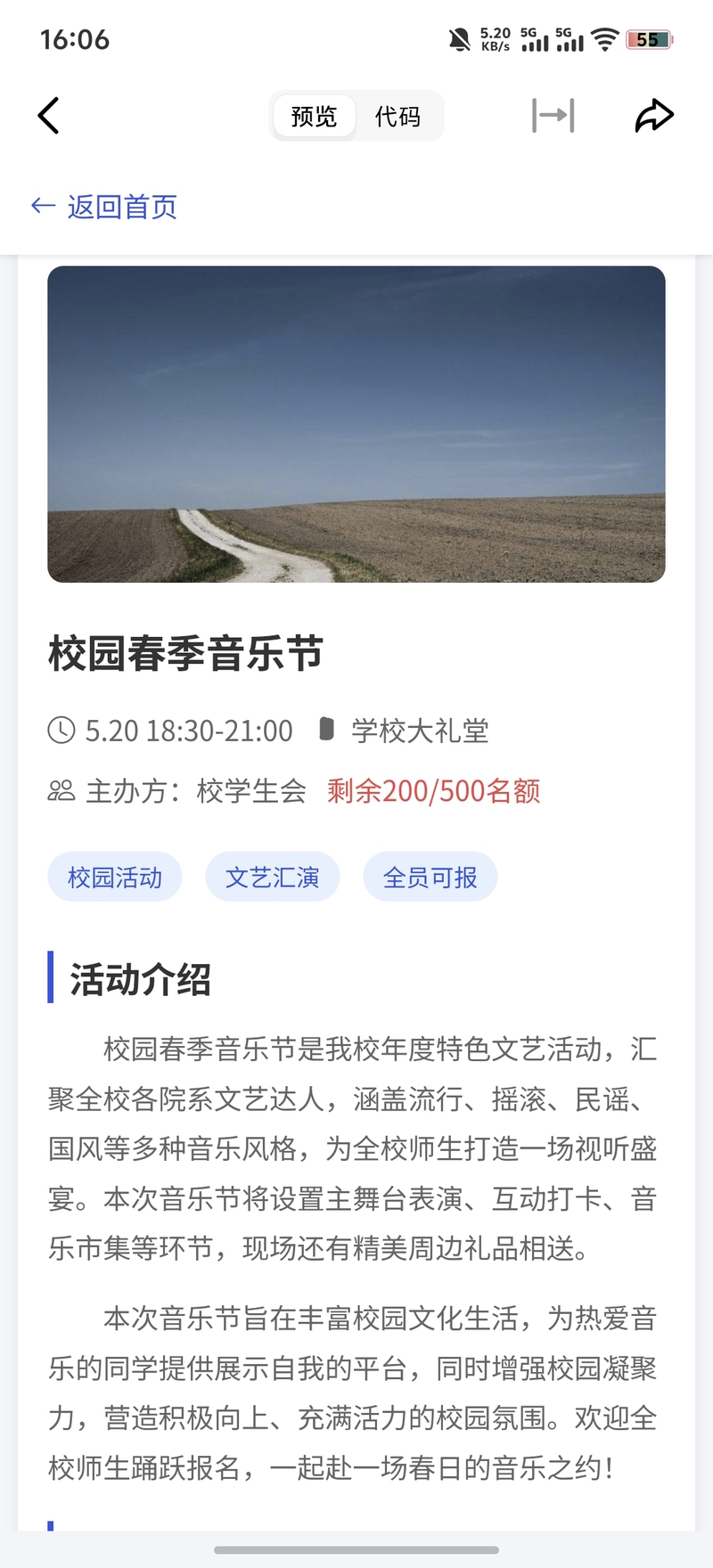The height and width of the screenshot is (1568, 713).
Task: Select the 校园活动 tag chip
Action: (x=115, y=878)
